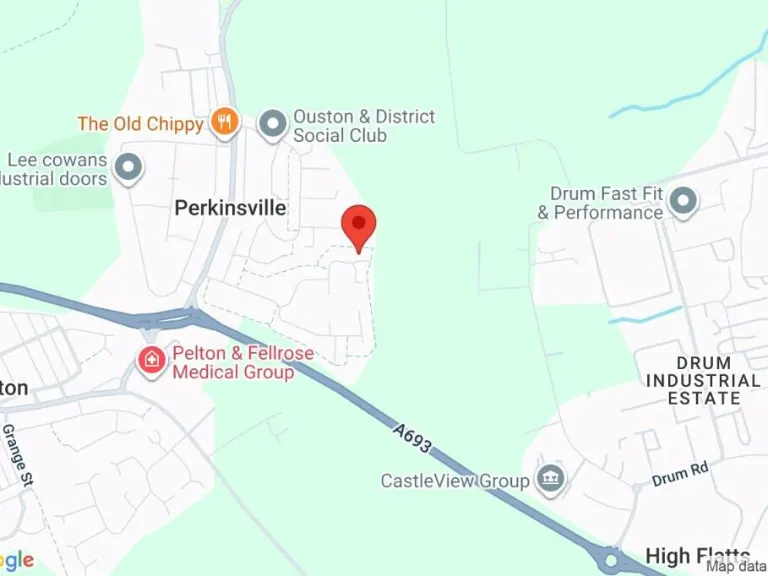Open The Old Chippy restaurant marker
Image resolution: width=768 pixels, height=576 pixels.
point(225,124)
